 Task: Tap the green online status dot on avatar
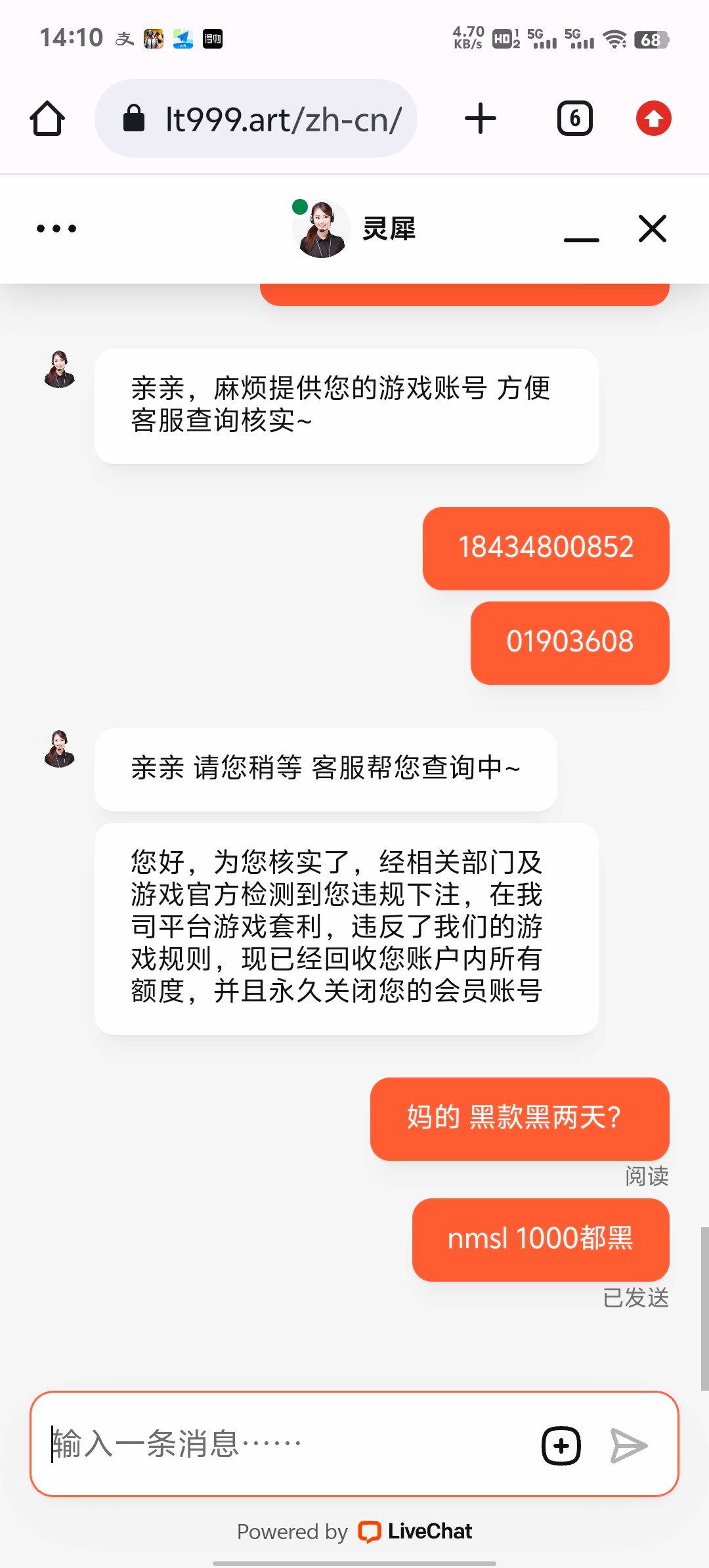(x=299, y=205)
